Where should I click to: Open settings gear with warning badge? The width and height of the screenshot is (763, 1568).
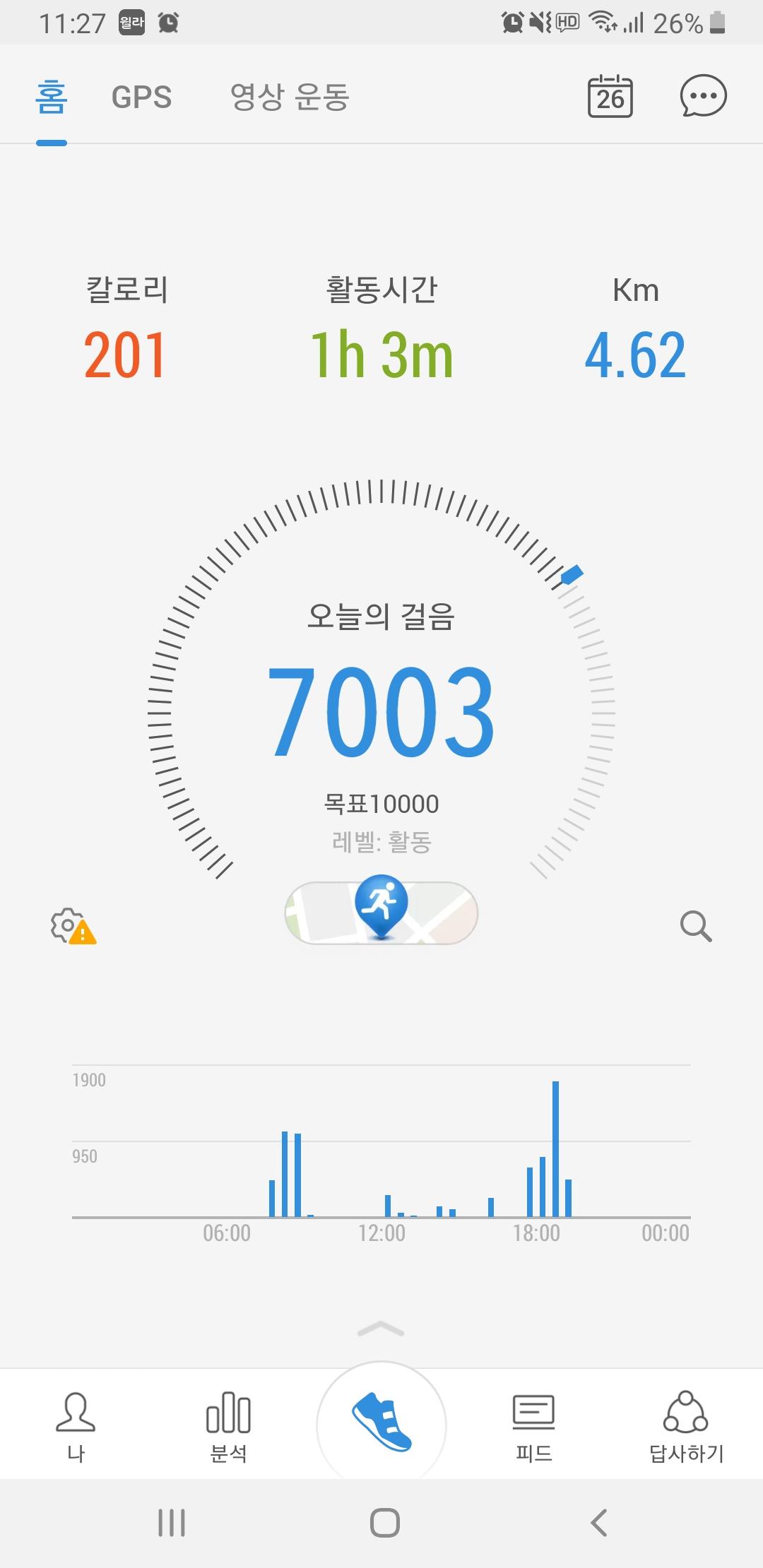71,926
